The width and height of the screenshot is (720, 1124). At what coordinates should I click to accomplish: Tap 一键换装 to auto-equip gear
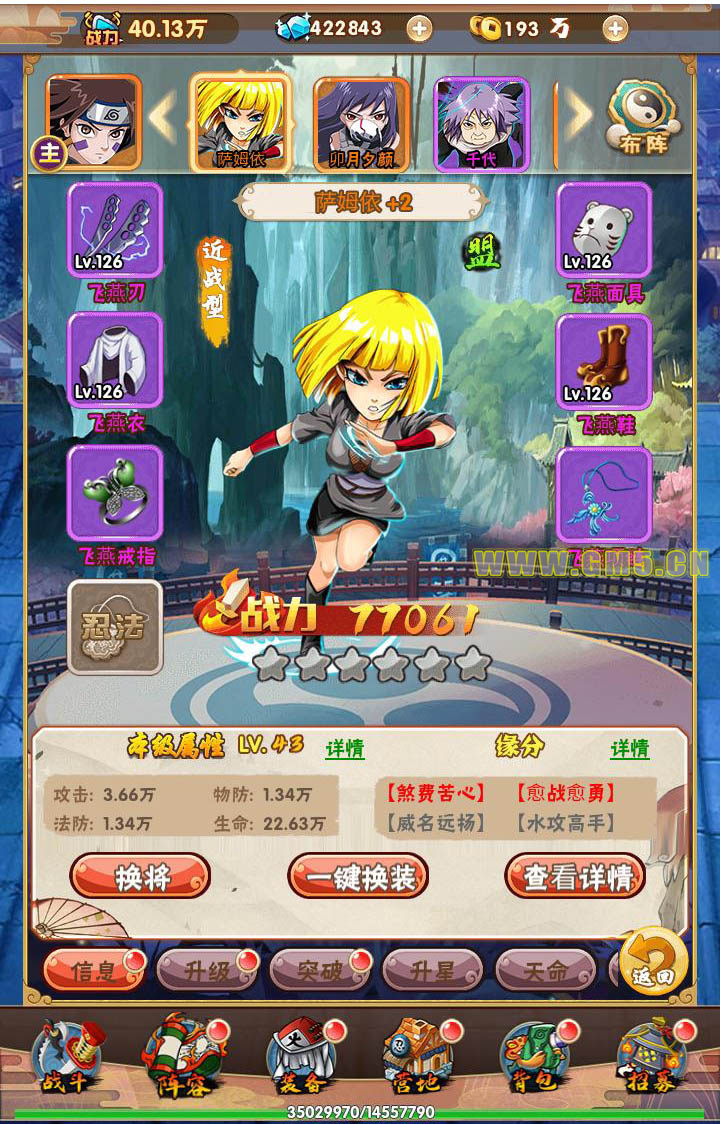tap(358, 877)
